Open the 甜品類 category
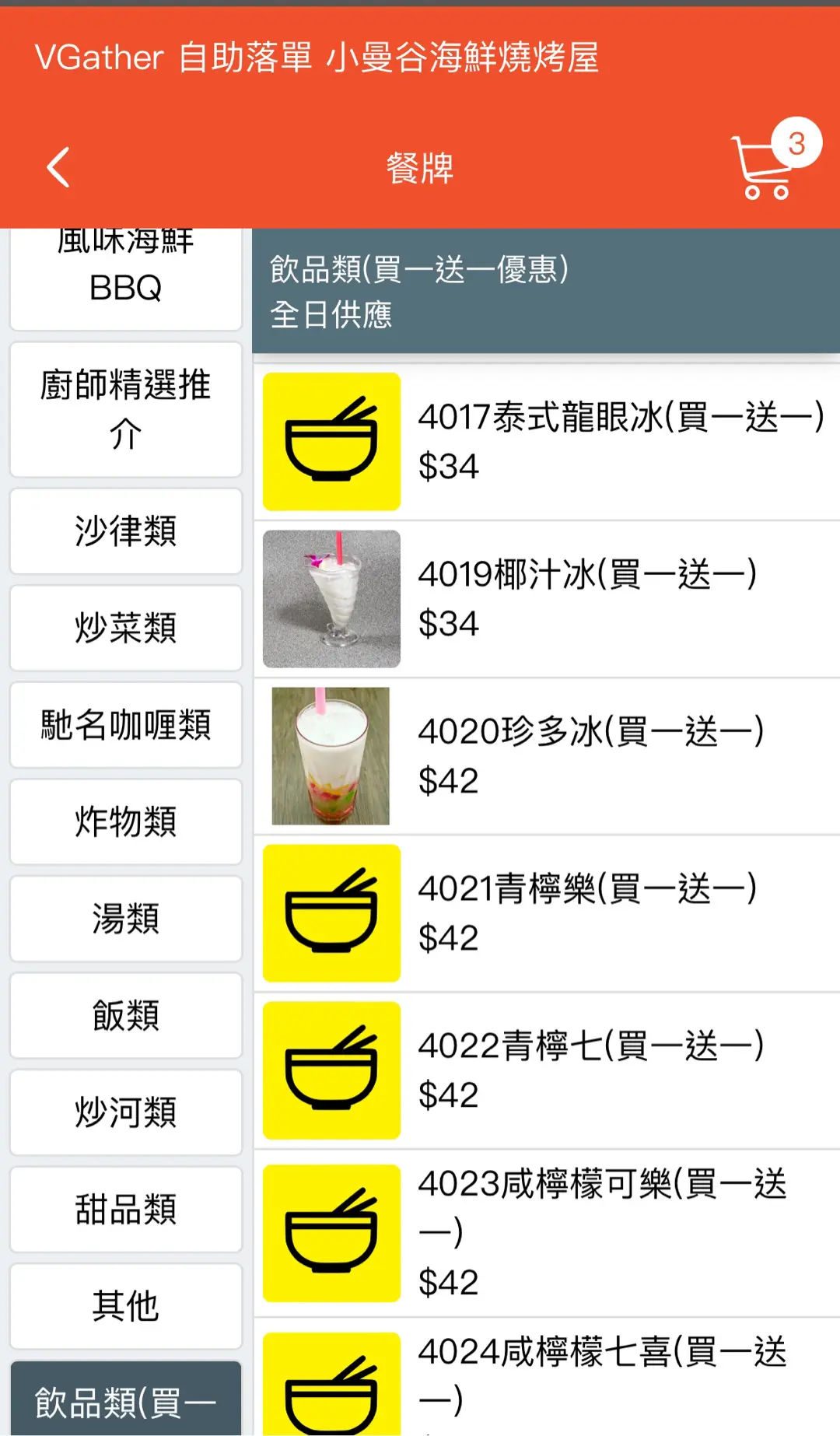 tap(126, 1210)
